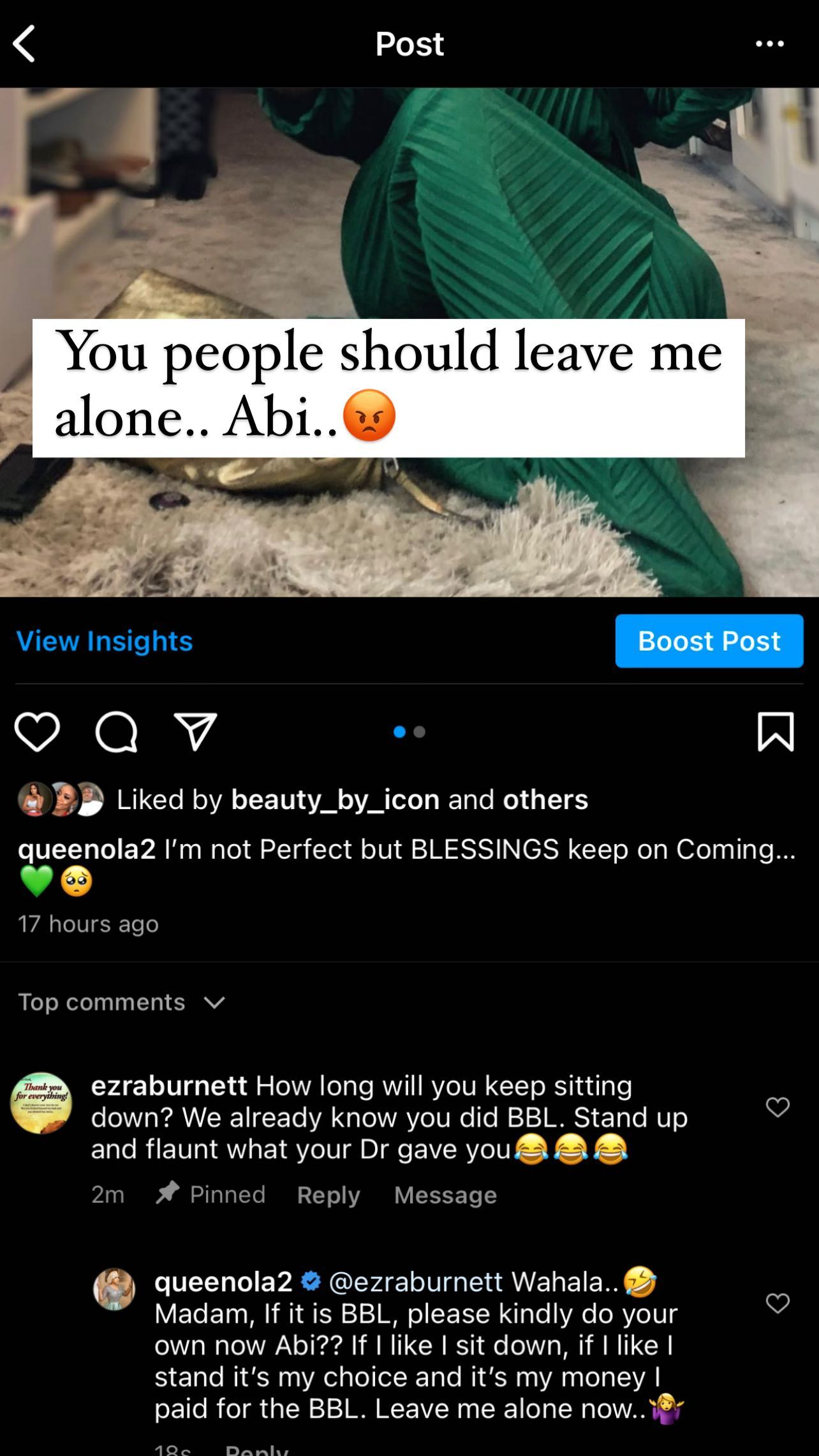
Task: Open queenola2's avatar beside the reply
Action: (115, 1289)
